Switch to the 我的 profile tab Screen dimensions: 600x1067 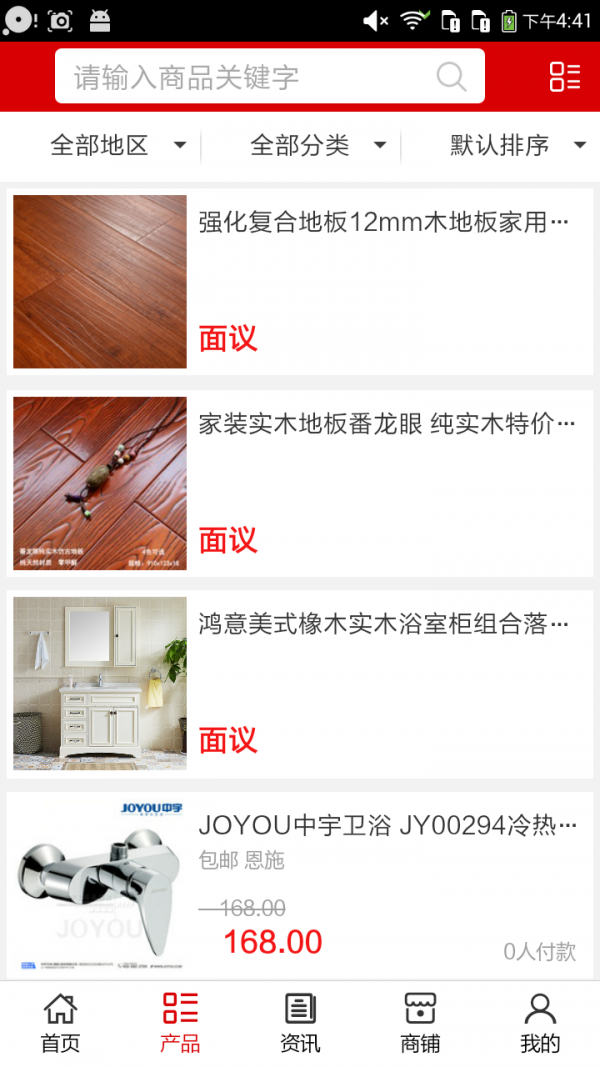pos(540,1023)
